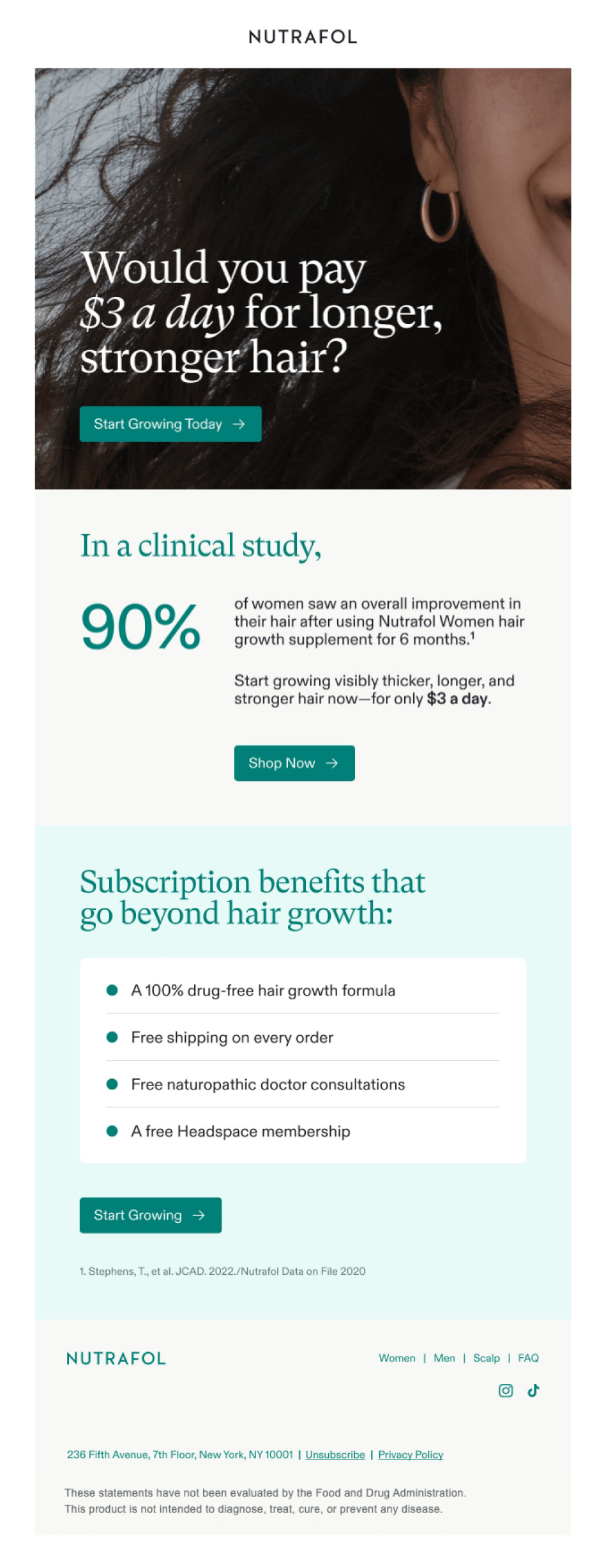Tap the Unsubscribe link
The height and width of the screenshot is (1568, 604).
point(335,1454)
